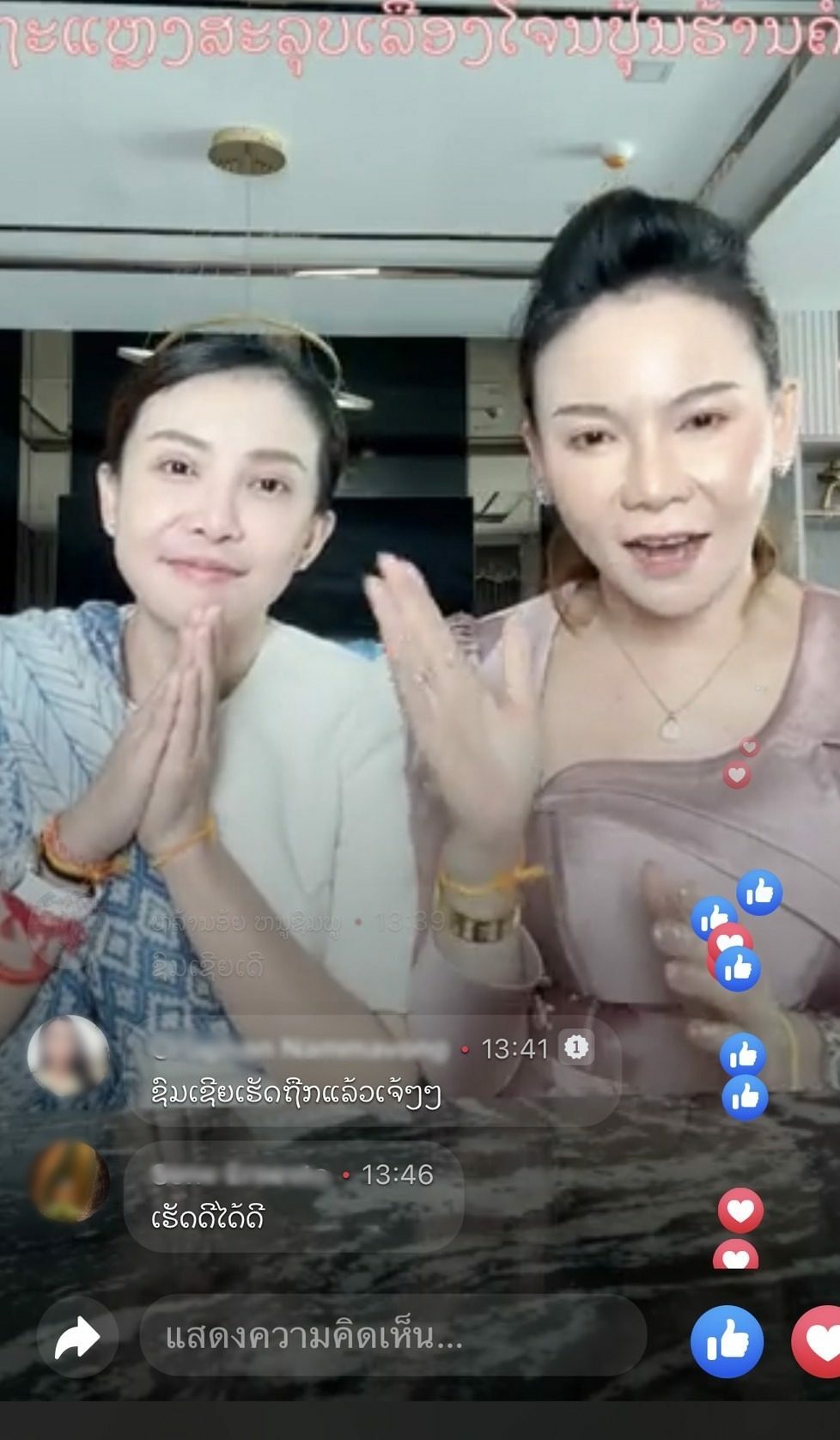Send a thumbs-up like reaction
The image size is (840, 1440).
727,1341
